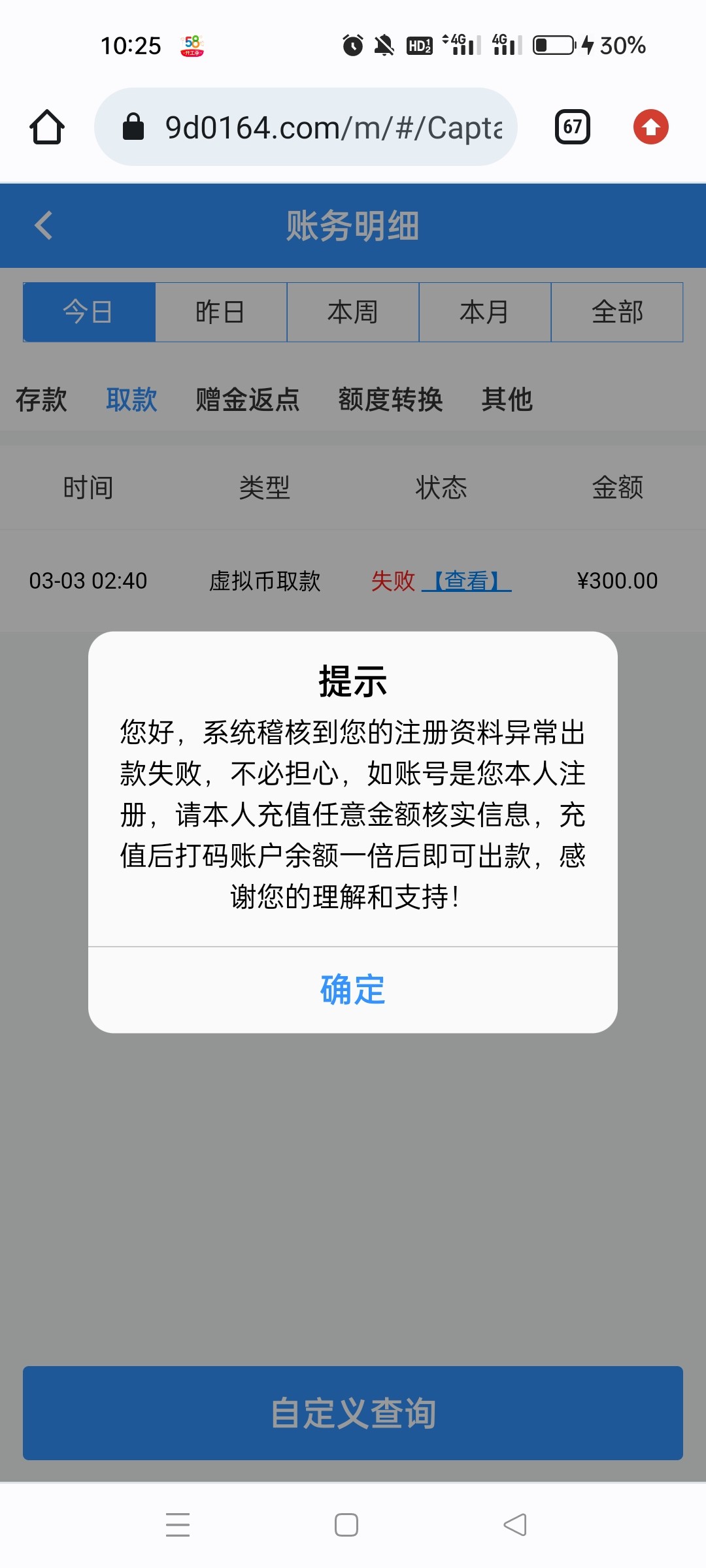Image resolution: width=706 pixels, height=1568 pixels.
Task: Switch to 本月 date filter
Action: [485, 312]
